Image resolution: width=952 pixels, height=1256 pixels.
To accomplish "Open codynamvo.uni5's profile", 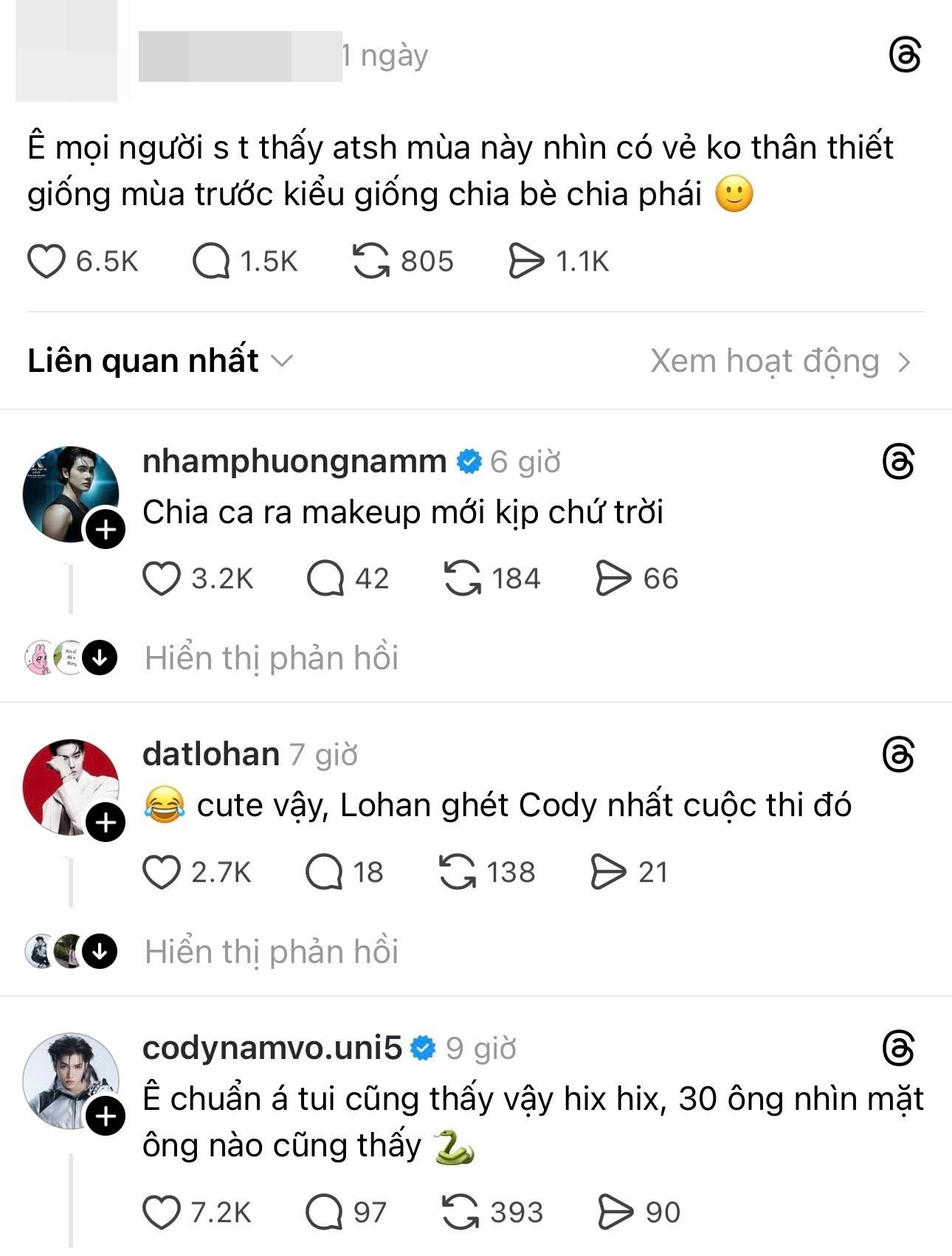I will pyautogui.click(x=272, y=1048).
